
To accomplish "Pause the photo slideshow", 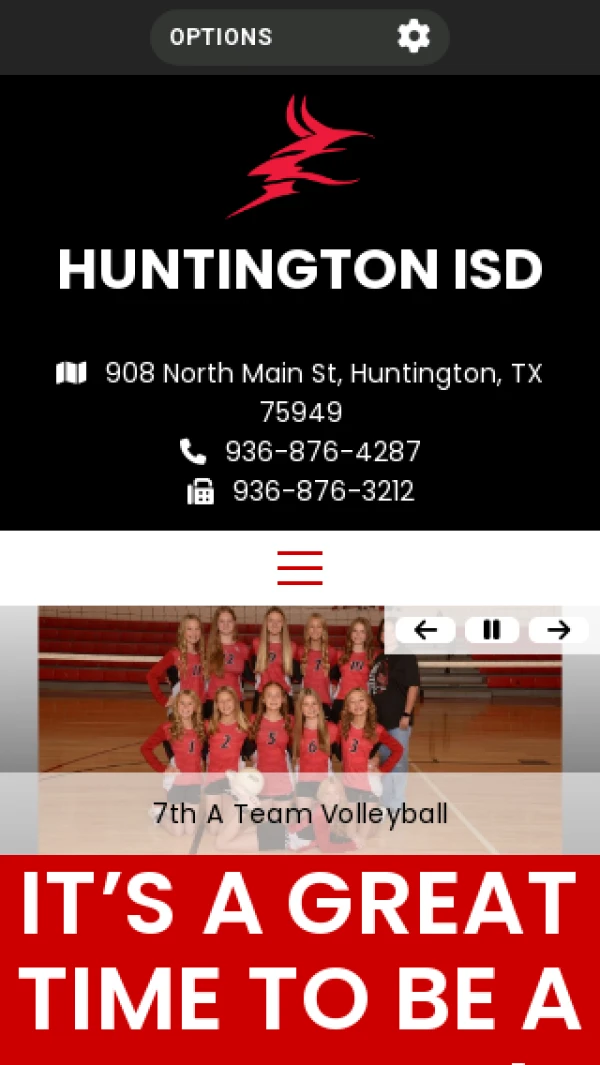I will click(x=491, y=630).
